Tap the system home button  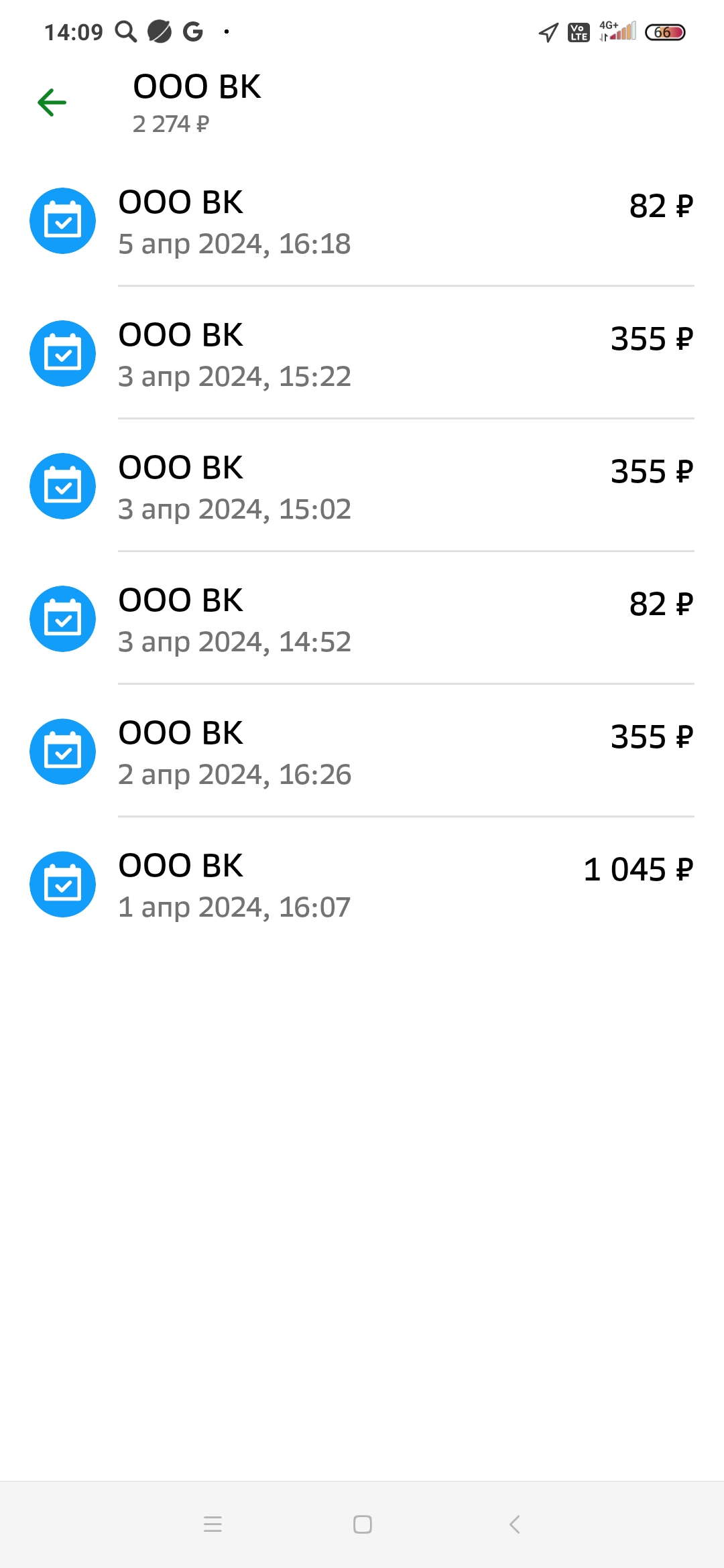pos(363,1524)
